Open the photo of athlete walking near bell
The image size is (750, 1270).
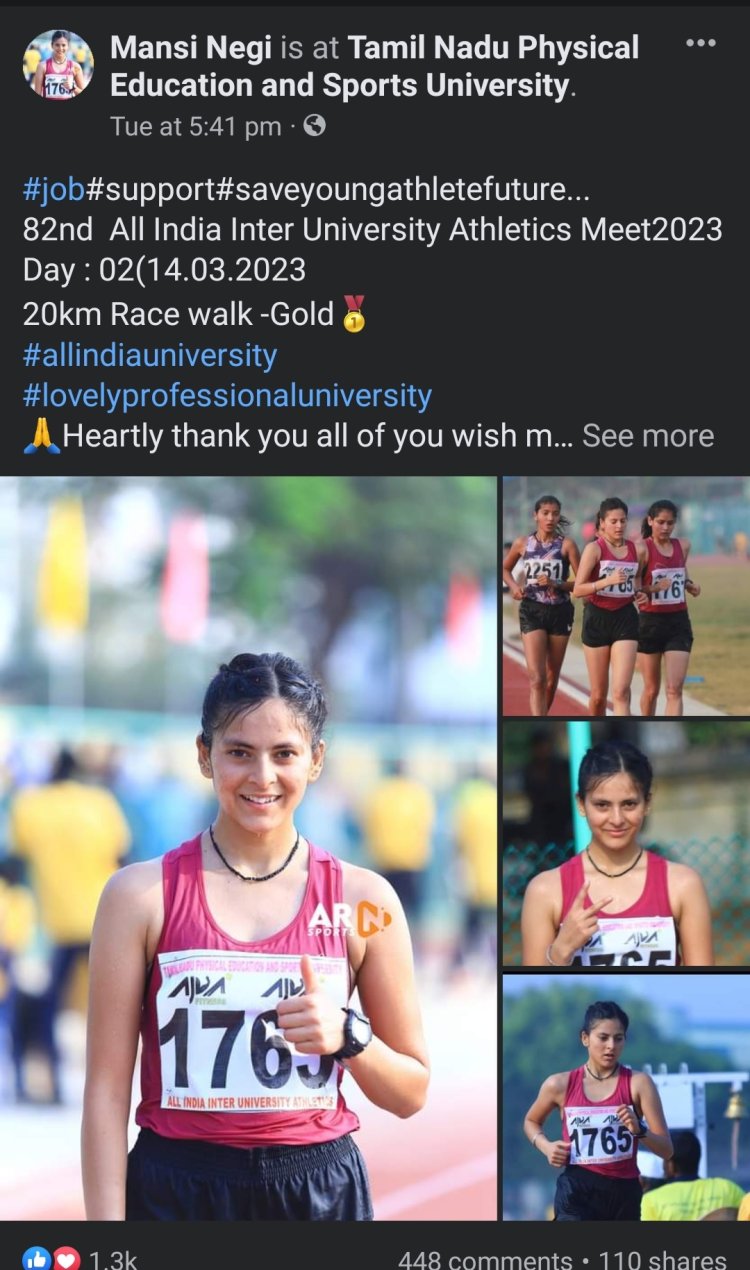point(626,1097)
